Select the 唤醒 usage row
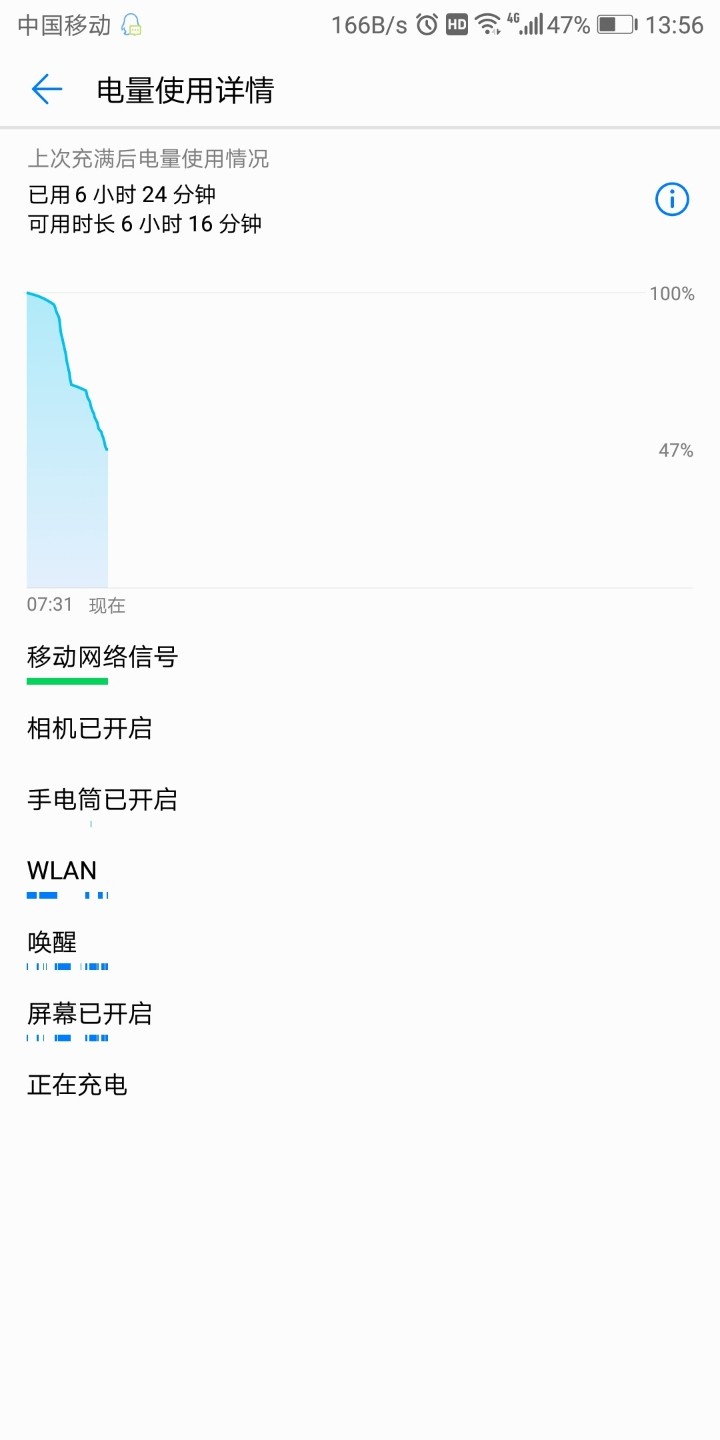Viewport: 720px width, 1440px height. tap(52, 942)
